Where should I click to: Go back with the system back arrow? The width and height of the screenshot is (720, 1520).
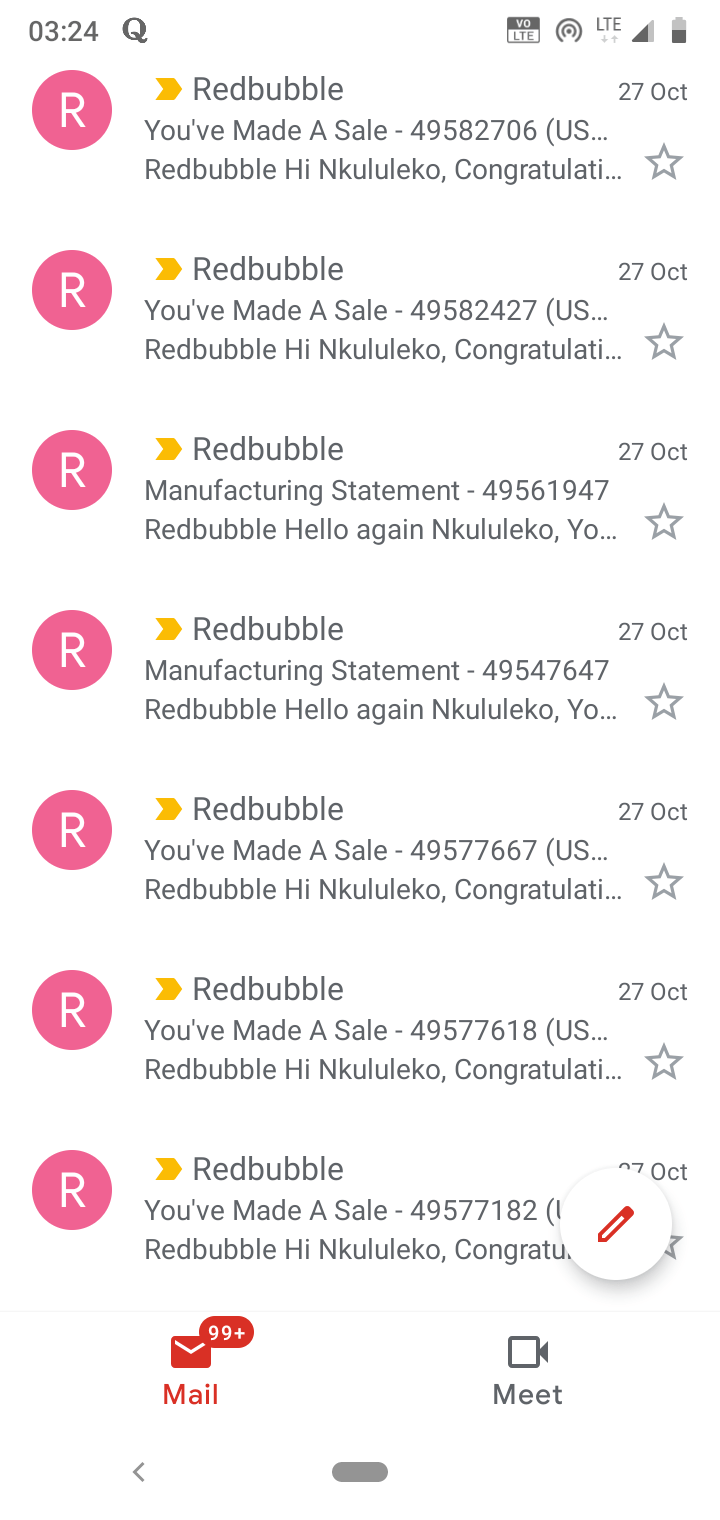[x=139, y=1471]
